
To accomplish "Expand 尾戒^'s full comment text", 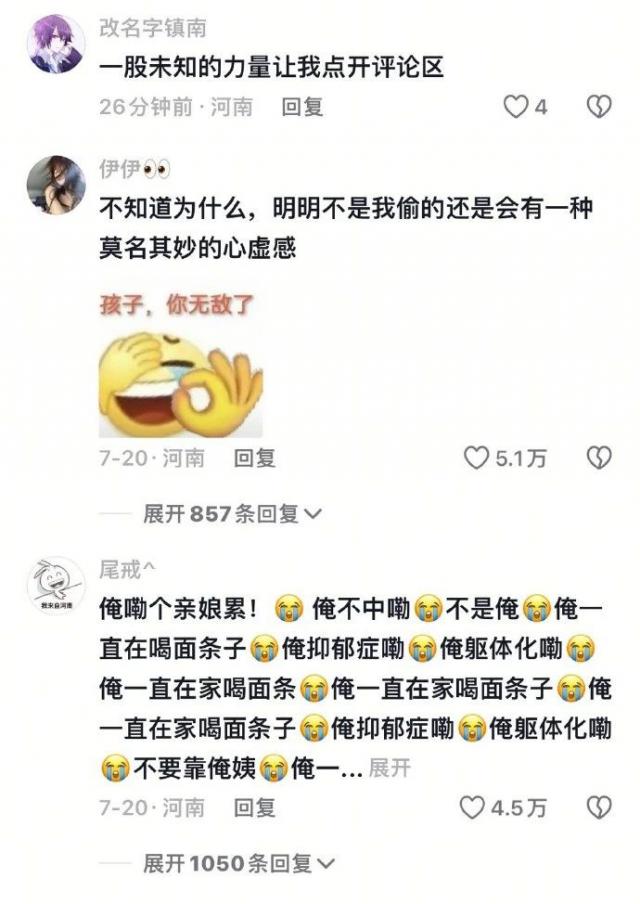I will pos(390,768).
